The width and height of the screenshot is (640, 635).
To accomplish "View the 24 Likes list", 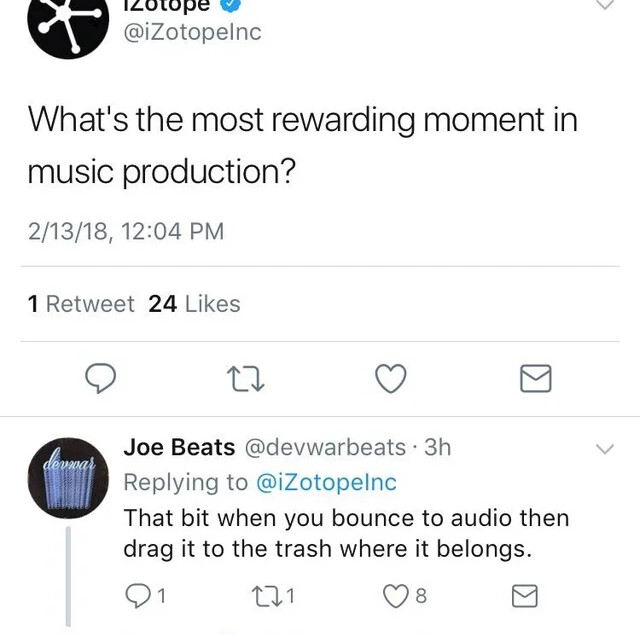I will [x=194, y=304].
